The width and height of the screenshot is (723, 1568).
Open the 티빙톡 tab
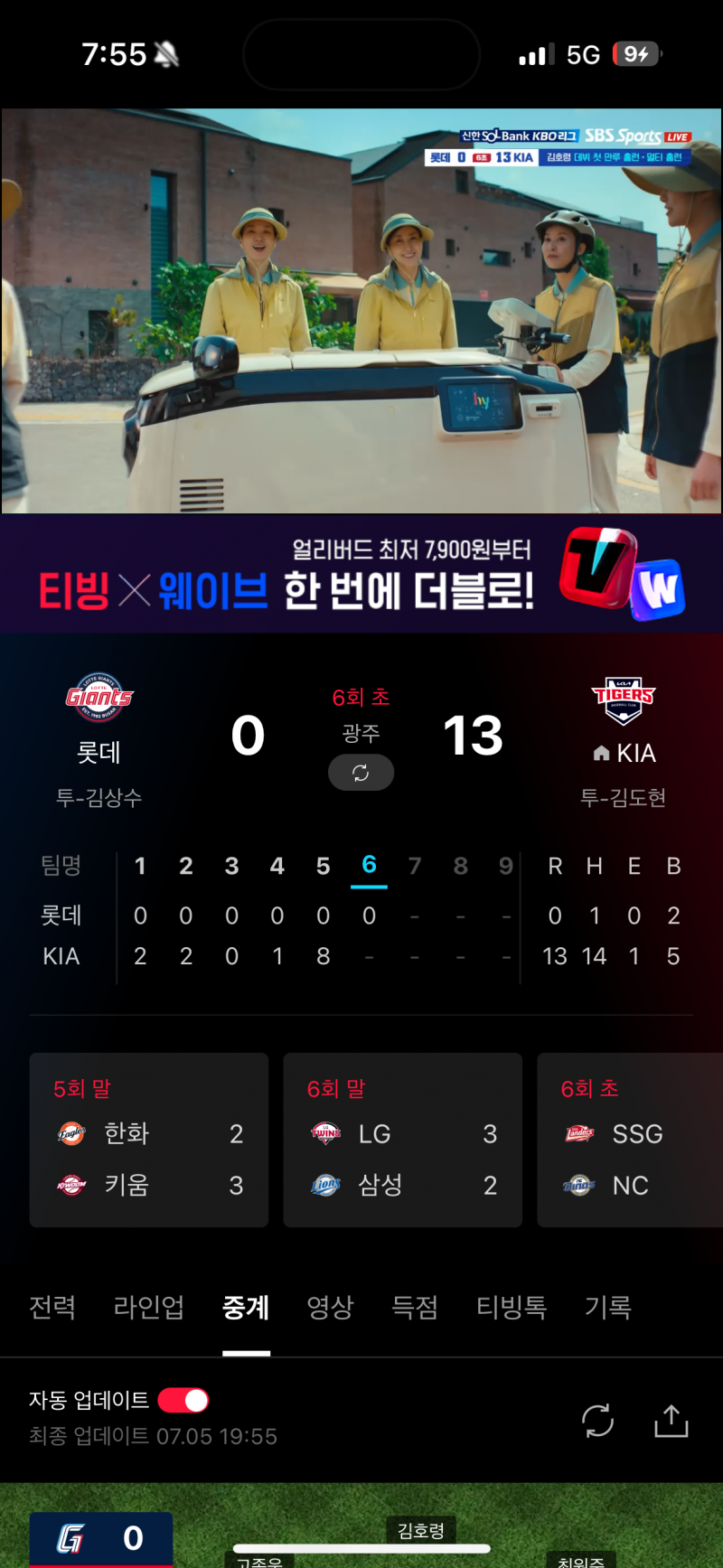click(512, 1307)
